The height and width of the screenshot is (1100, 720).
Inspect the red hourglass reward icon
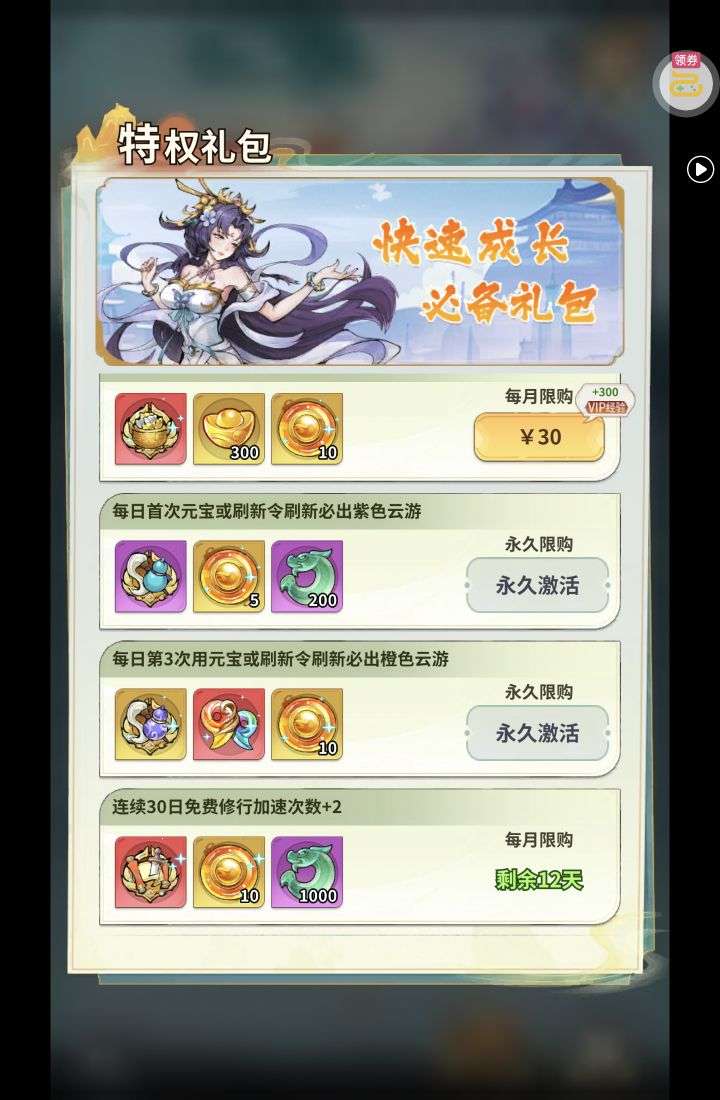pos(151,872)
